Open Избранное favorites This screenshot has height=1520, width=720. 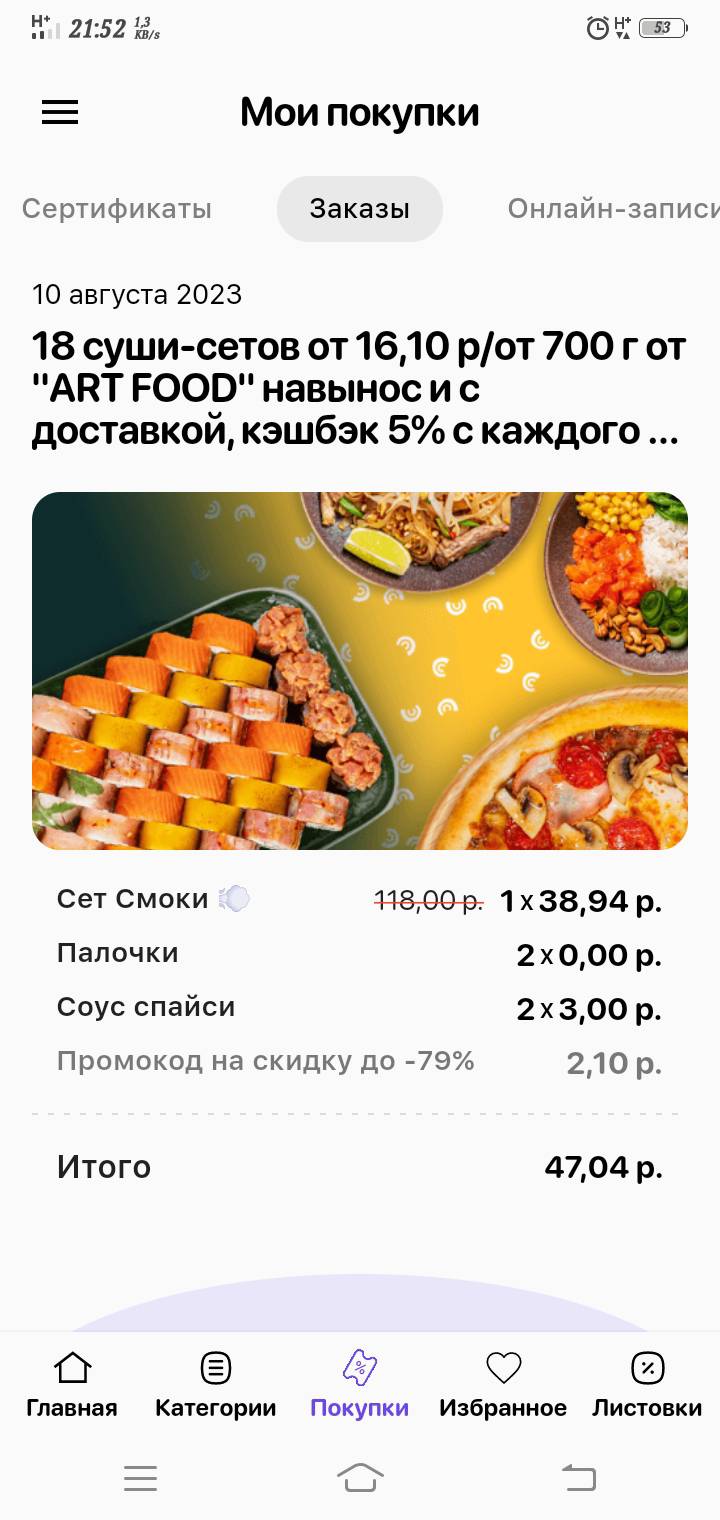(x=503, y=1383)
